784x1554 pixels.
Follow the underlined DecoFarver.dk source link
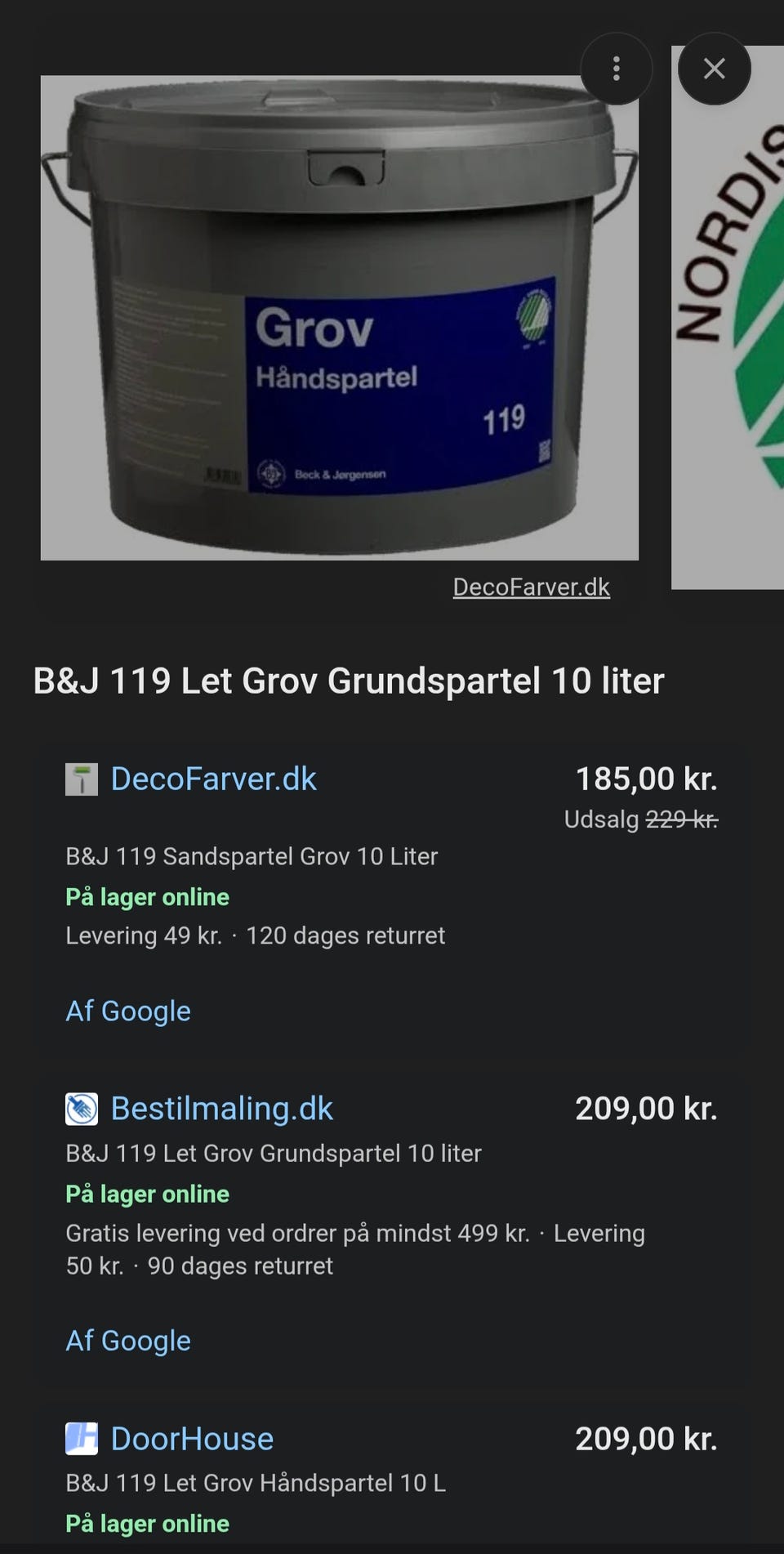[x=531, y=587]
